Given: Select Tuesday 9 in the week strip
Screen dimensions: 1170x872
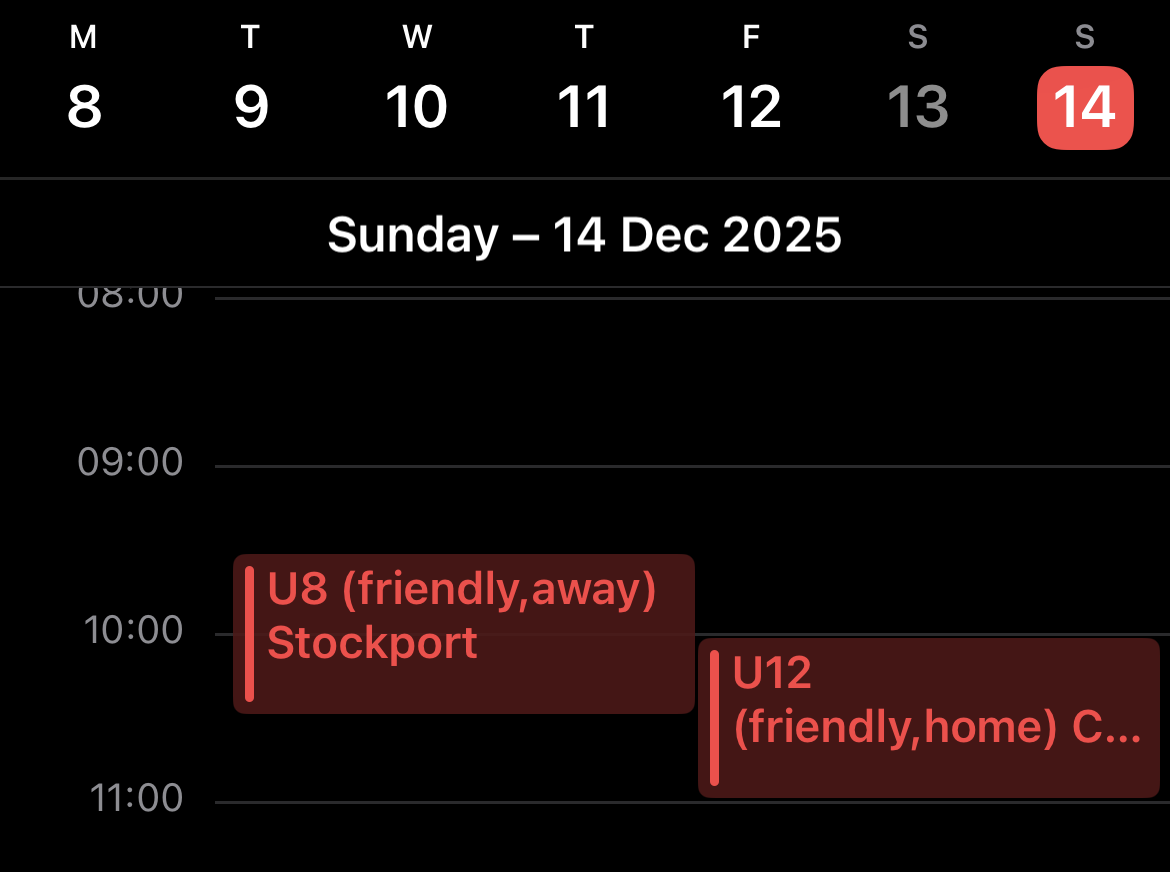Looking at the screenshot, I should [251, 106].
